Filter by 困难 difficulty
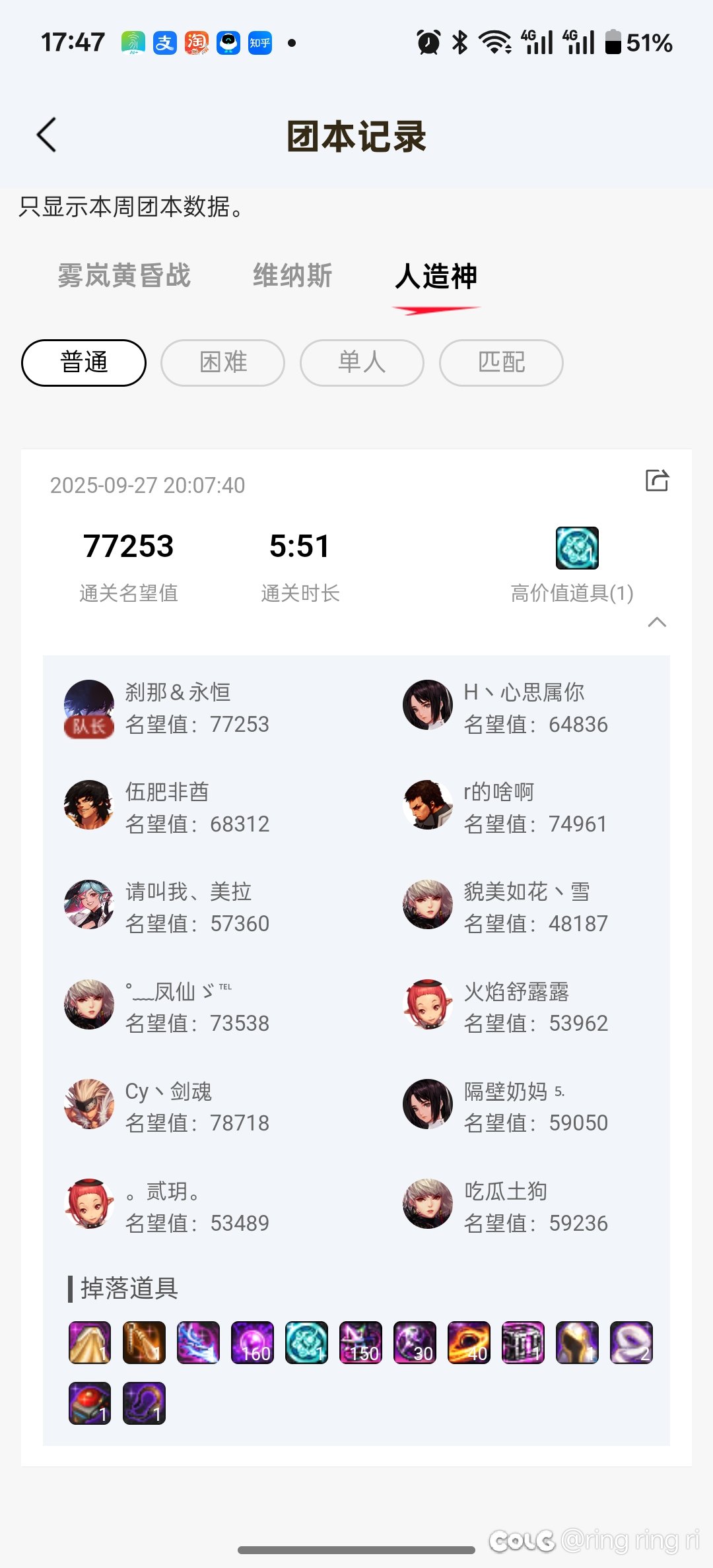Screen dimensions: 713x1568 pos(223,362)
